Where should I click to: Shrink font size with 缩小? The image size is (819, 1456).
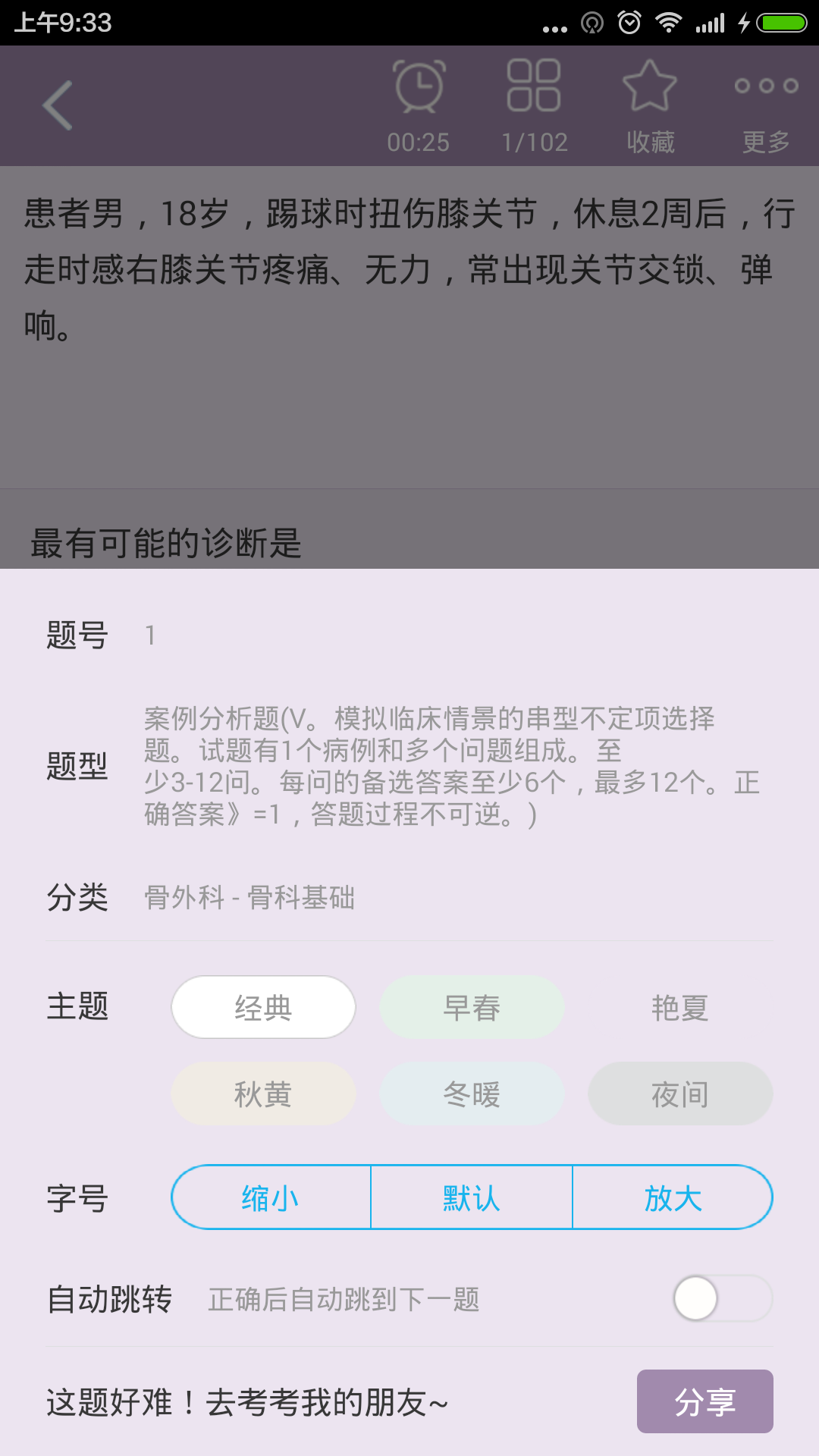point(271,1197)
